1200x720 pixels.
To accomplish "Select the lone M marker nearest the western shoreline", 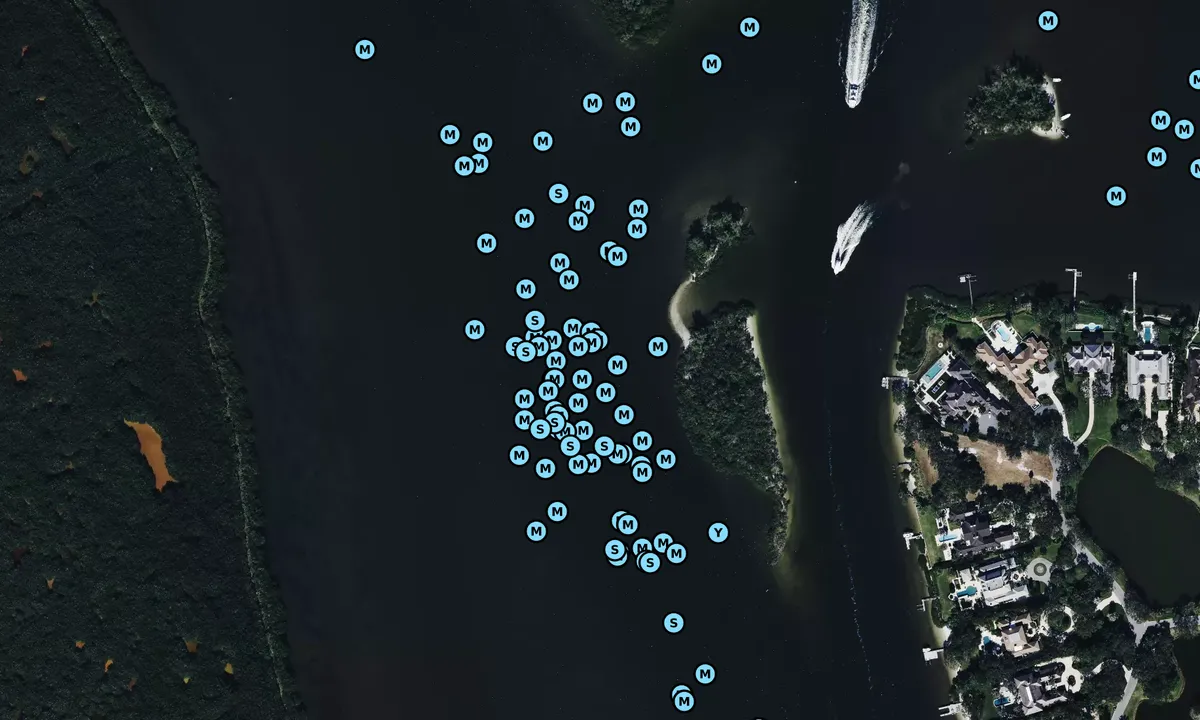I will click(365, 49).
